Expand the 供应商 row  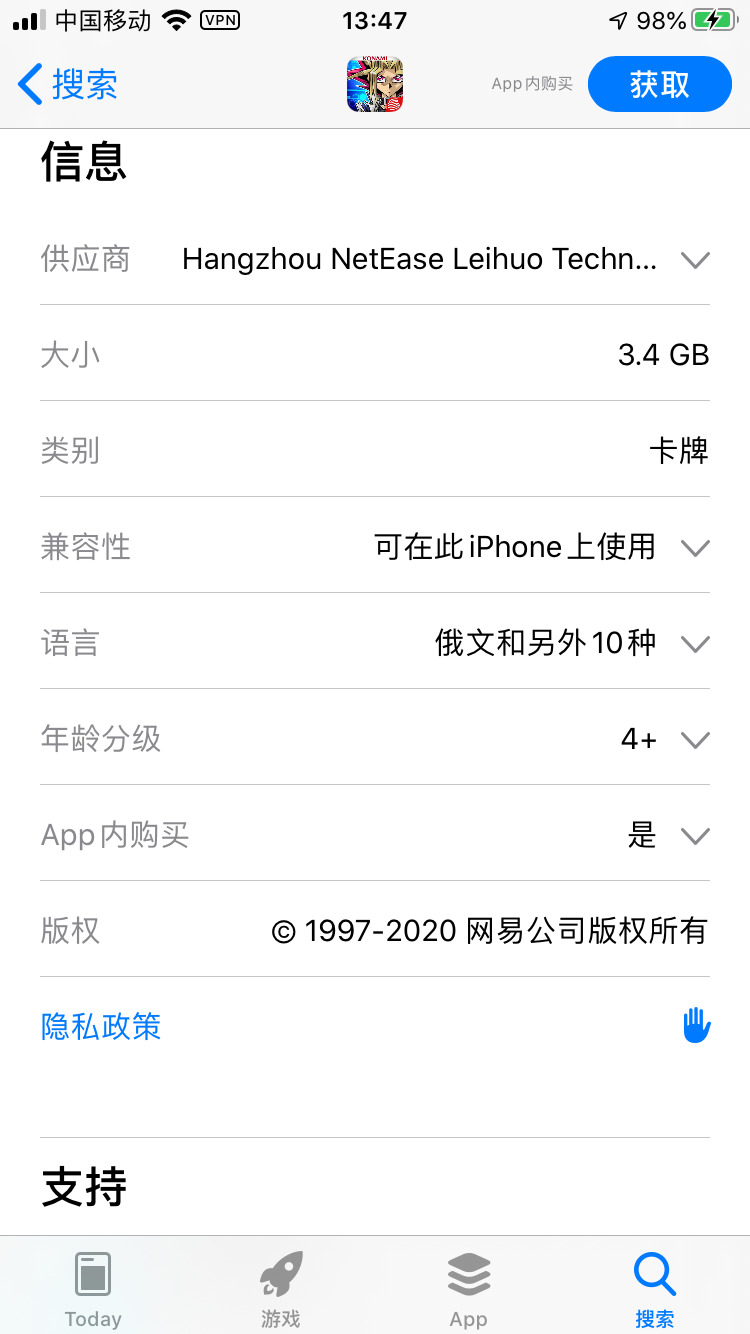click(x=694, y=260)
